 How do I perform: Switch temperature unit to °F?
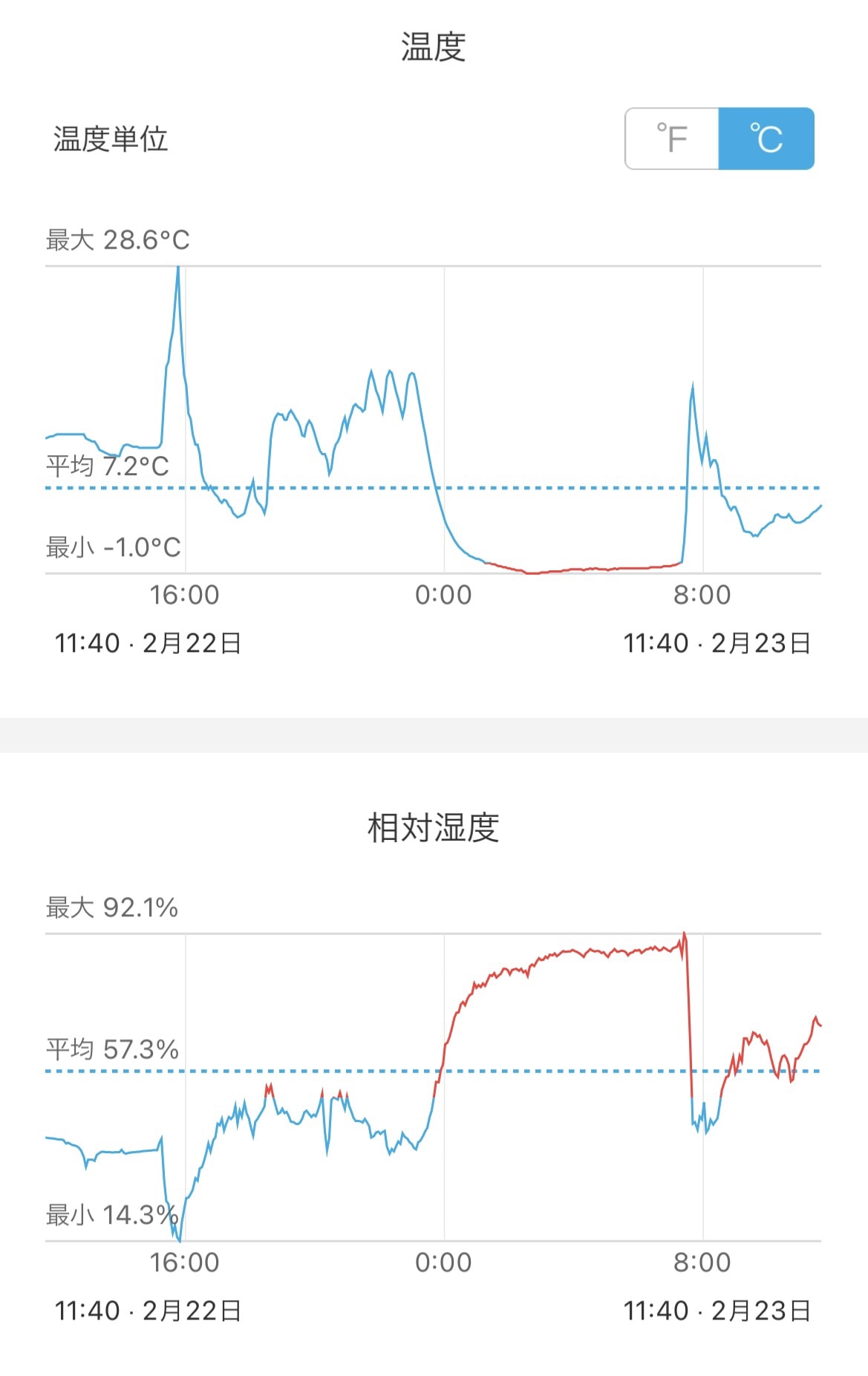point(672,139)
